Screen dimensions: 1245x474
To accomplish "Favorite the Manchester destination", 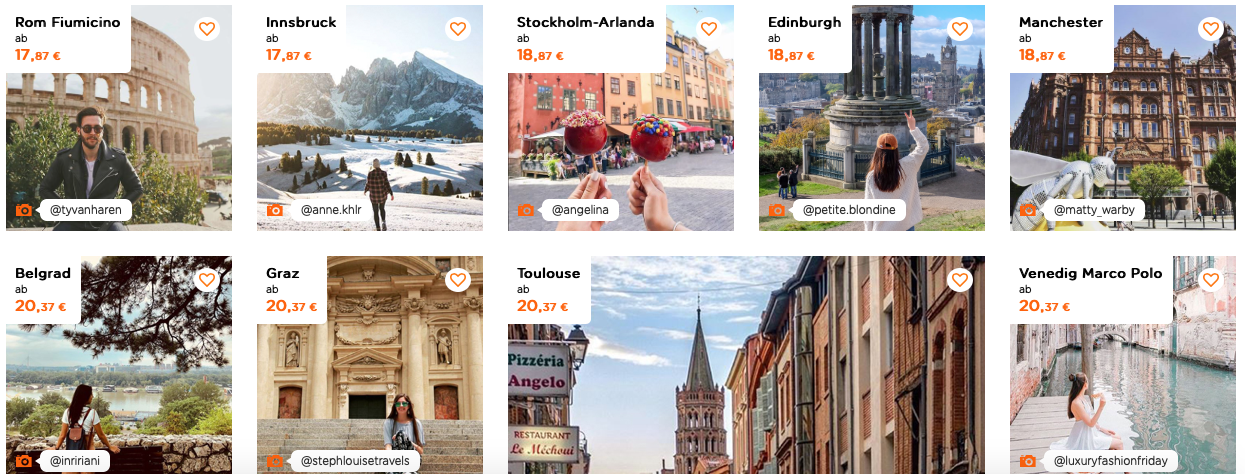I will click(1211, 29).
